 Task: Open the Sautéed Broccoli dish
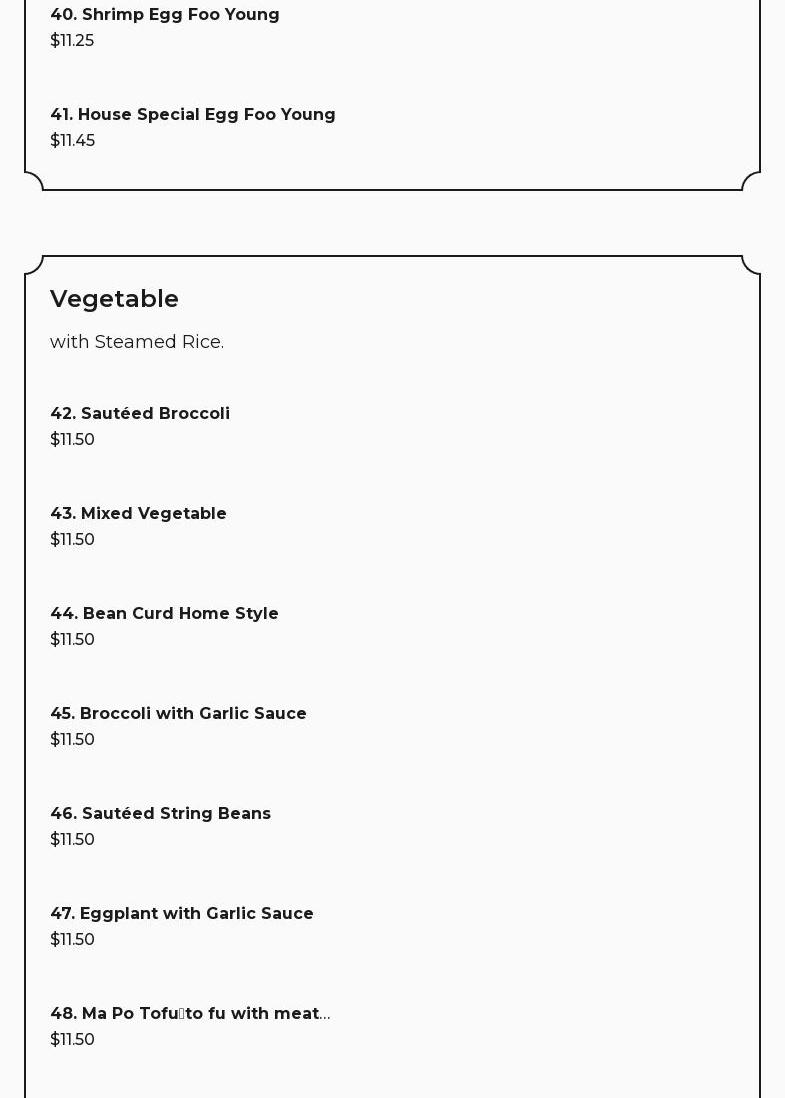pos(140,414)
